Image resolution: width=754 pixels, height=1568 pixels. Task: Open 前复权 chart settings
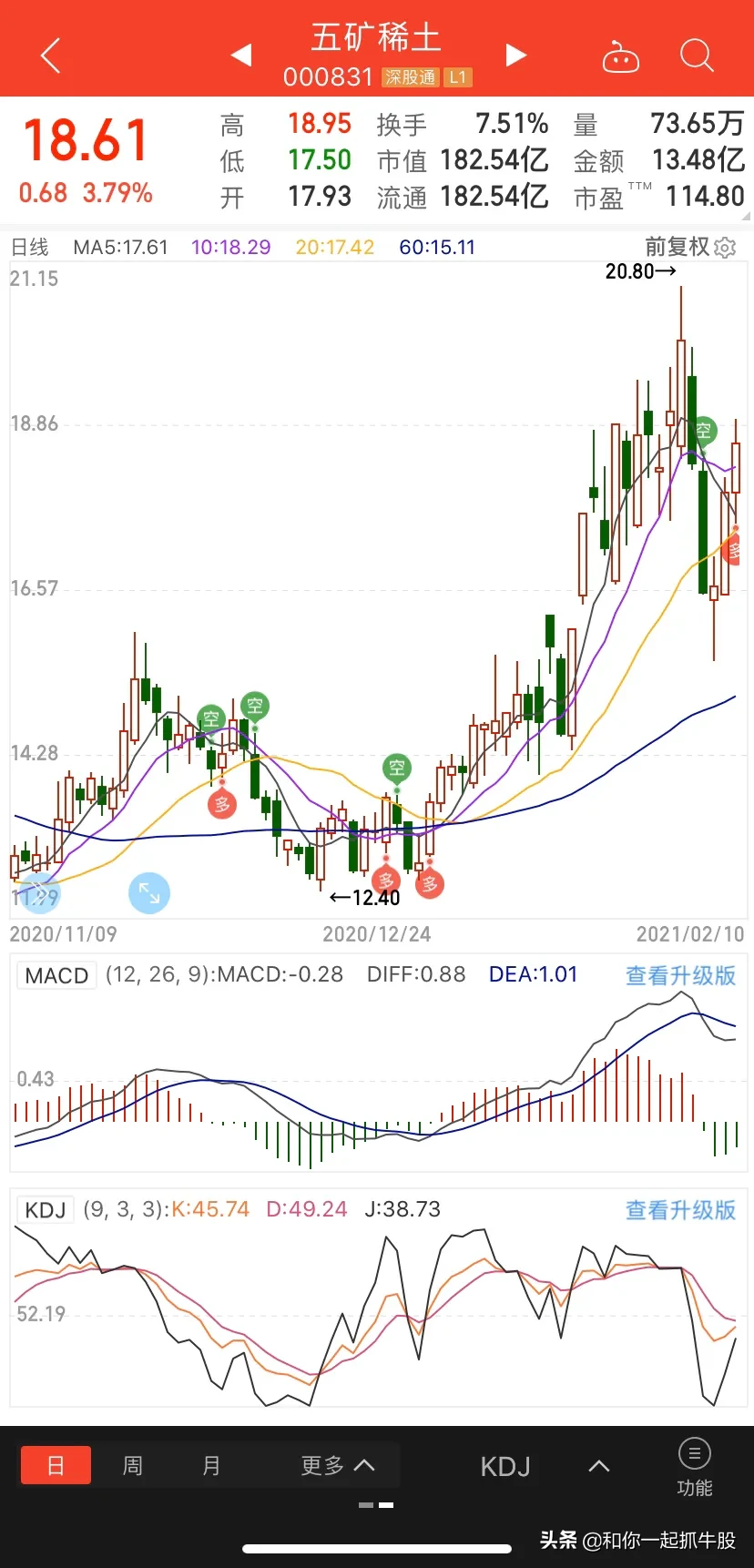point(689,247)
